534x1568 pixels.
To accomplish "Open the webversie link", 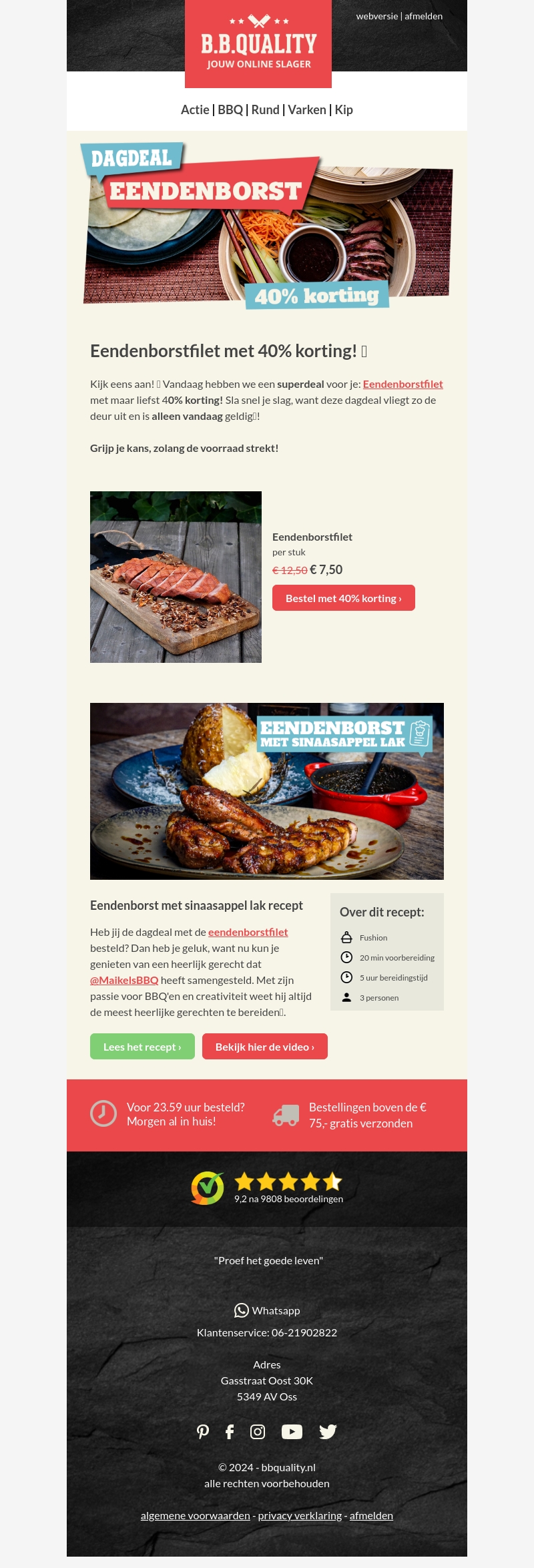I will pos(376,16).
